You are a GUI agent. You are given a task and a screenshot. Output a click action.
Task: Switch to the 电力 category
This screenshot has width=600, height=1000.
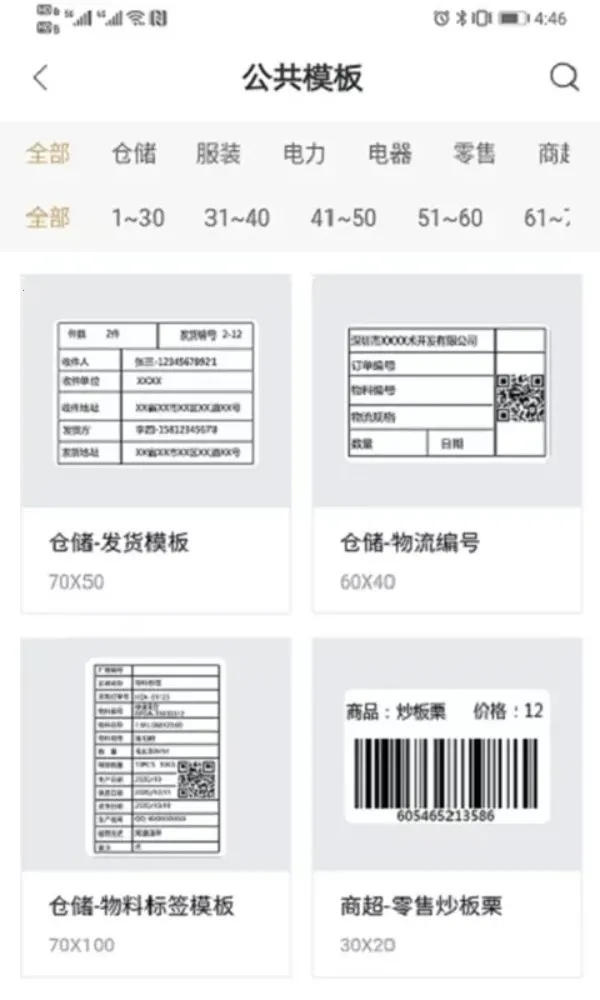pyautogui.click(x=304, y=154)
